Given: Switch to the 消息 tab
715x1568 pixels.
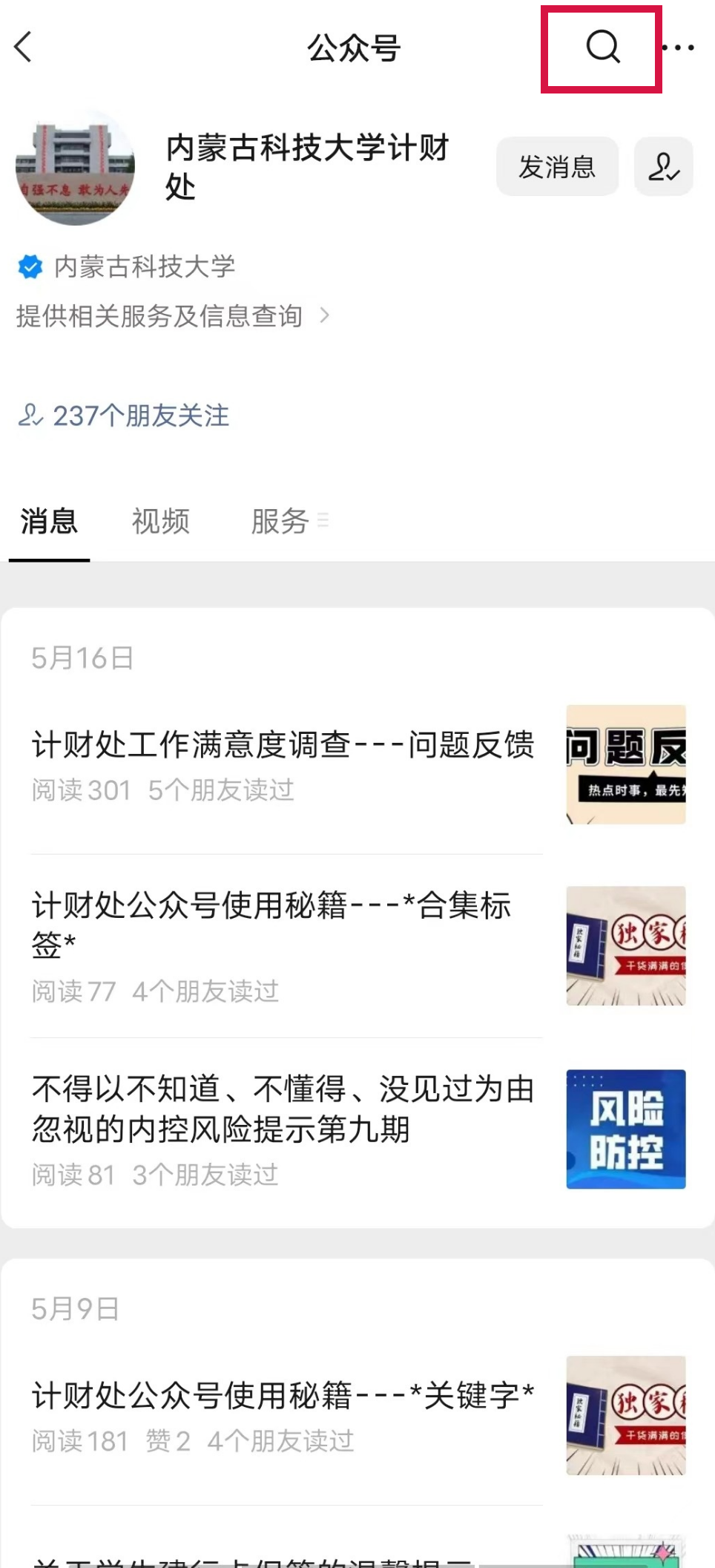Looking at the screenshot, I should click(49, 522).
